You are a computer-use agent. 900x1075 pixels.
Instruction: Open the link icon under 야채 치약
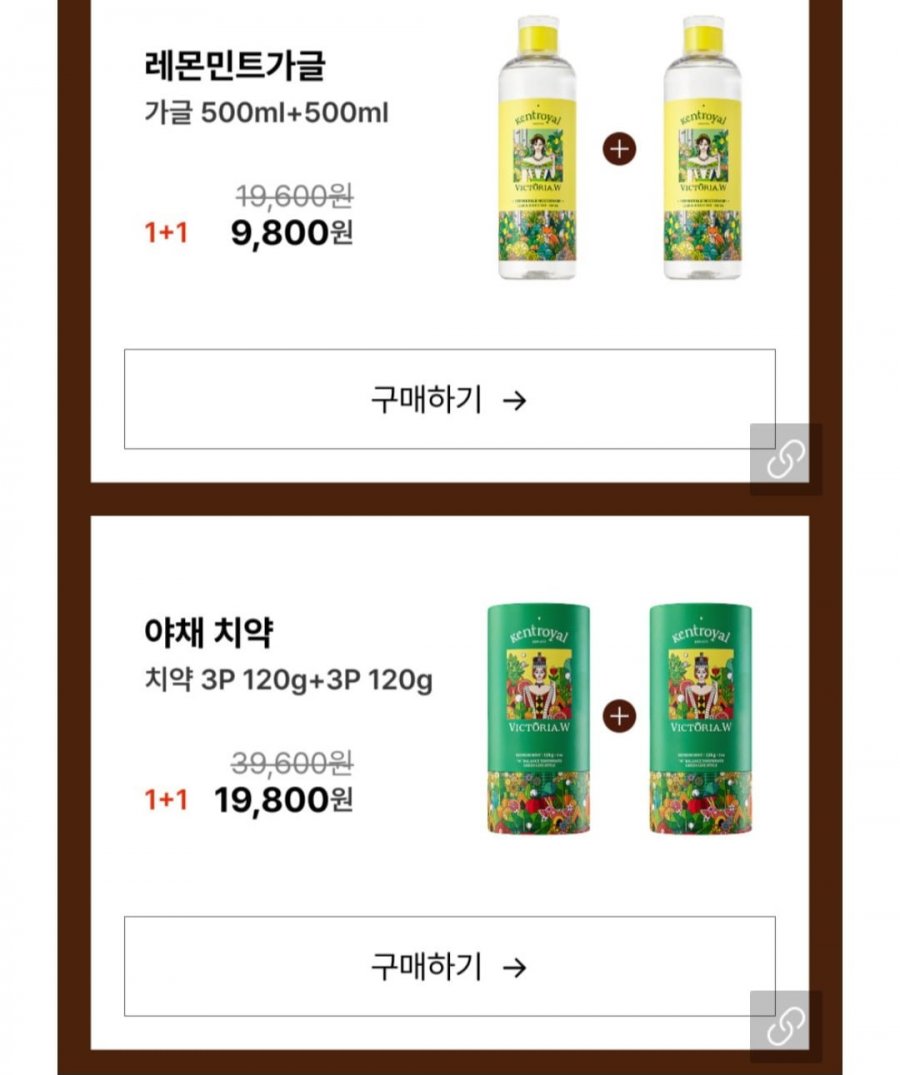(x=786, y=1025)
